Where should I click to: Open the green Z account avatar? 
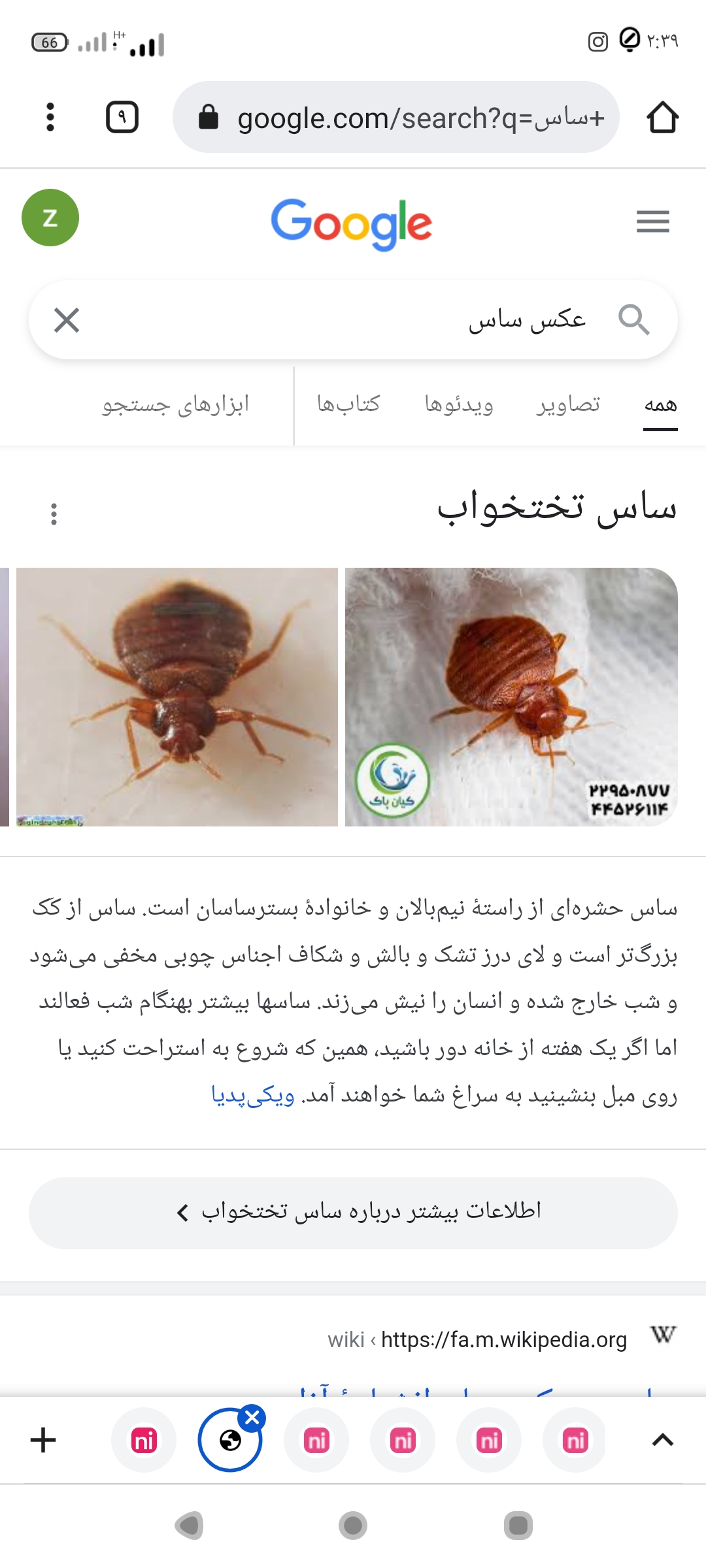coord(50,218)
